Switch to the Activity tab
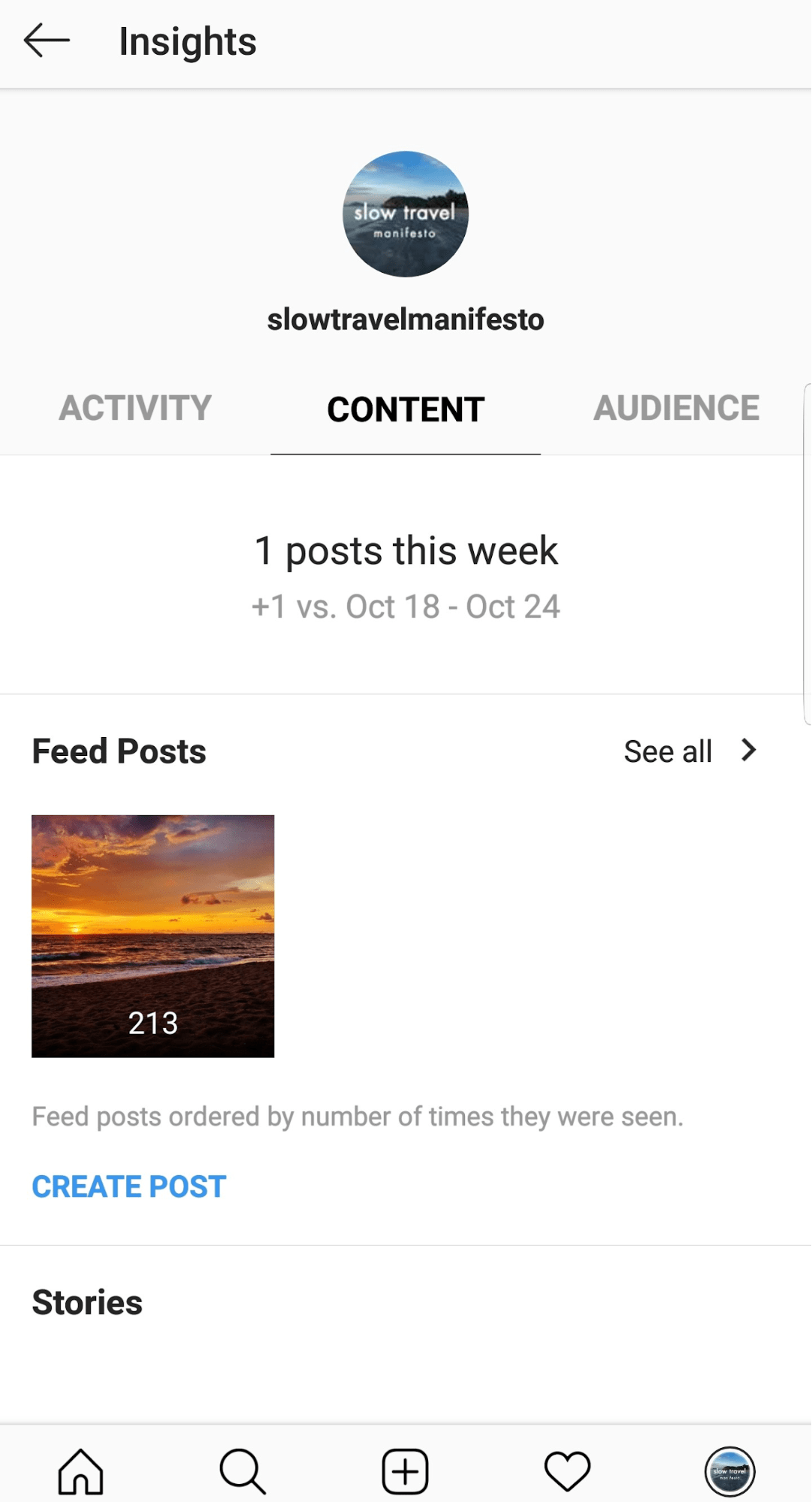812x1502 pixels. click(x=135, y=408)
